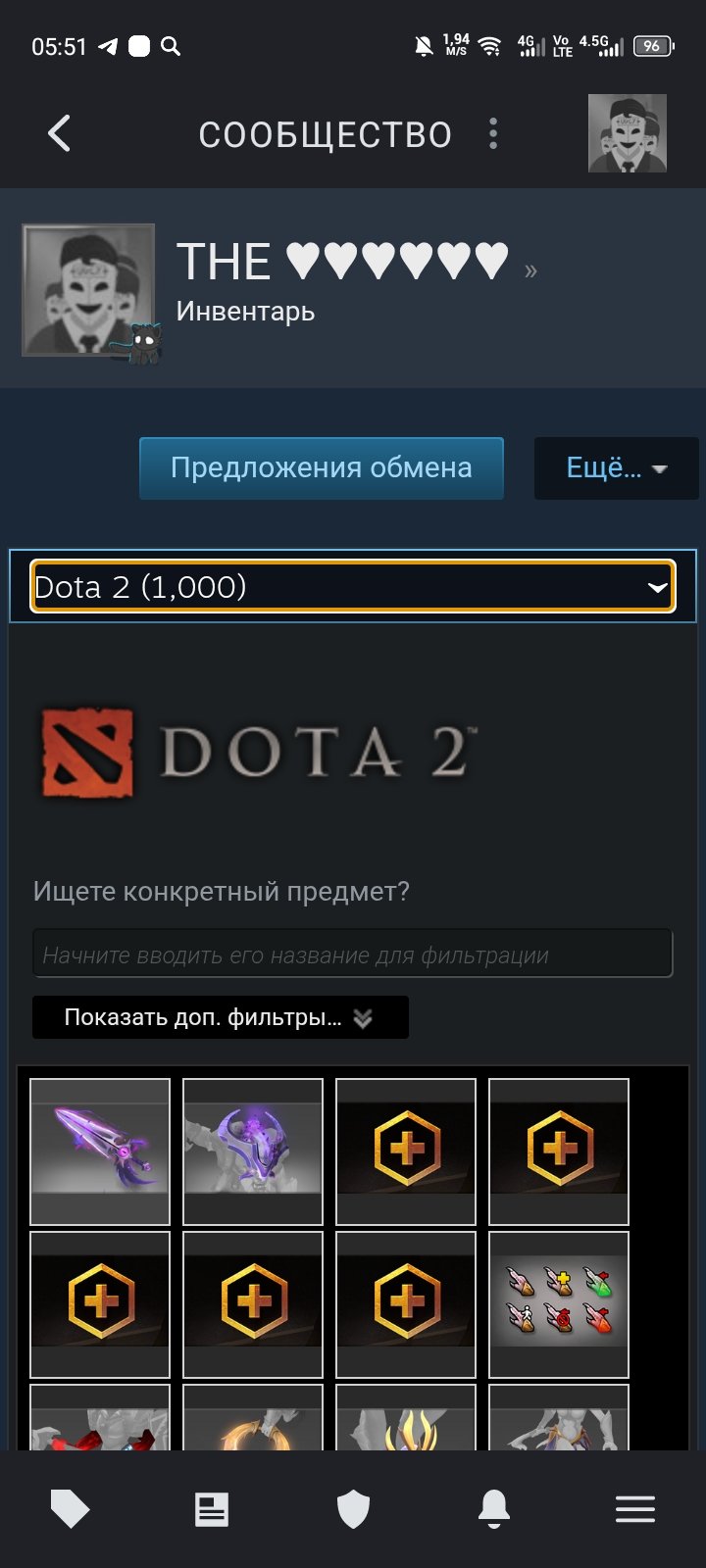Focus the item name filter field
This screenshot has height=1568, width=706.
click(x=353, y=955)
